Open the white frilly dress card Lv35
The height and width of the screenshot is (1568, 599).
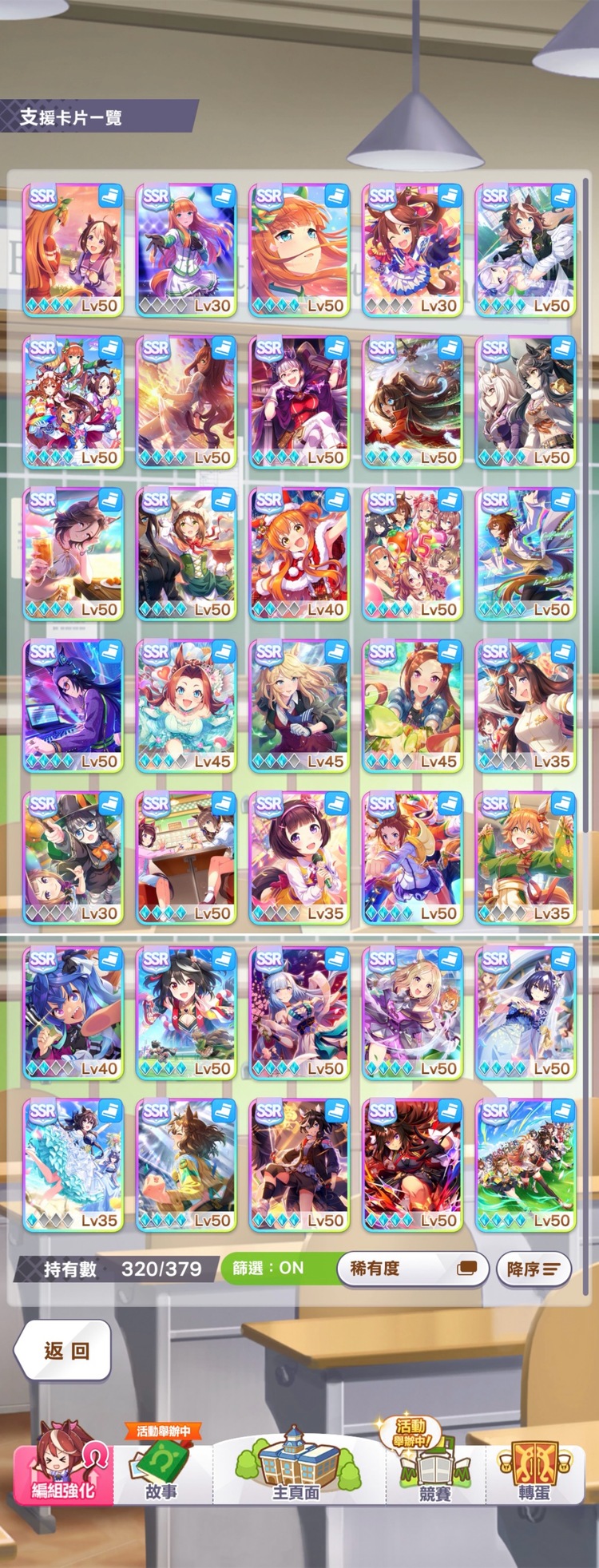click(x=73, y=1166)
